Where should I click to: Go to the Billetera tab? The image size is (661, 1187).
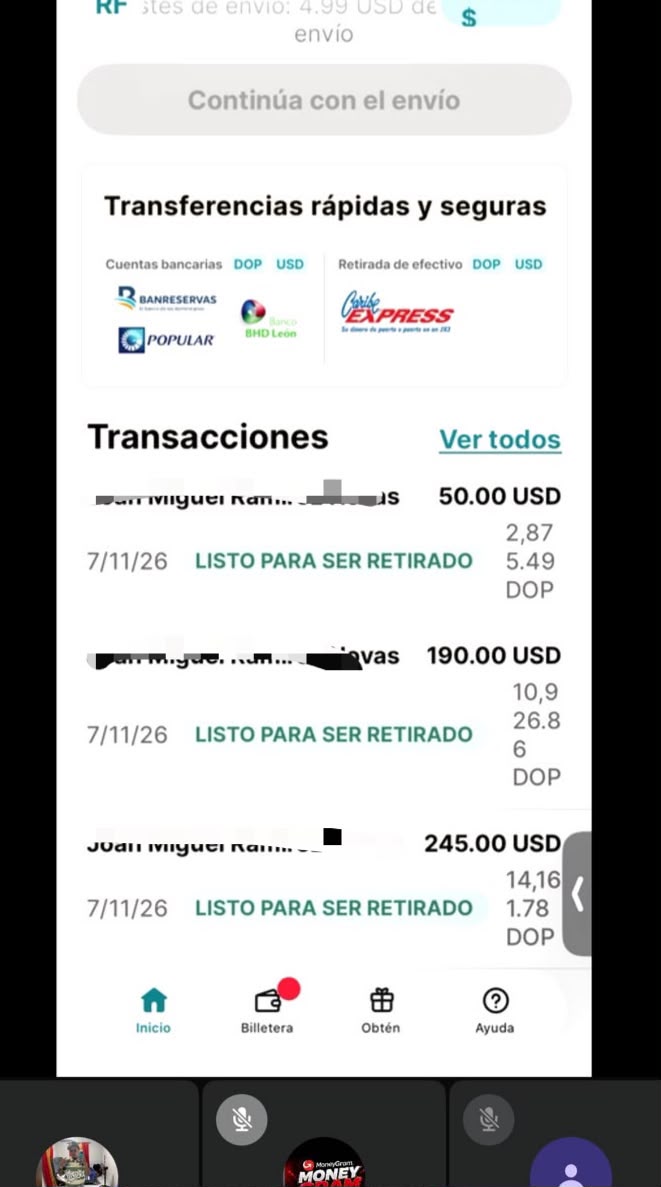pos(267,1011)
